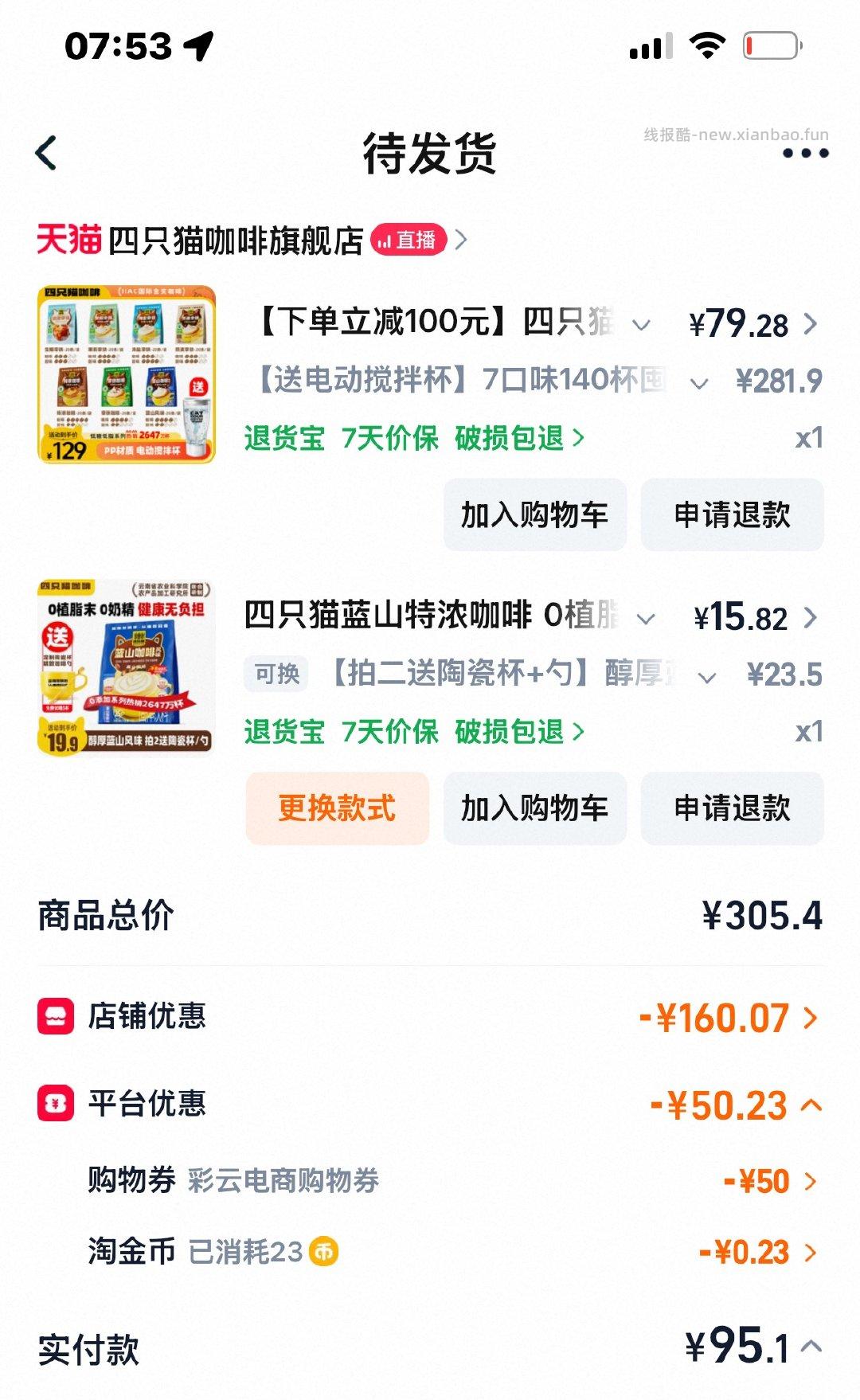Click the battery indicator in status bar

(x=770, y=45)
